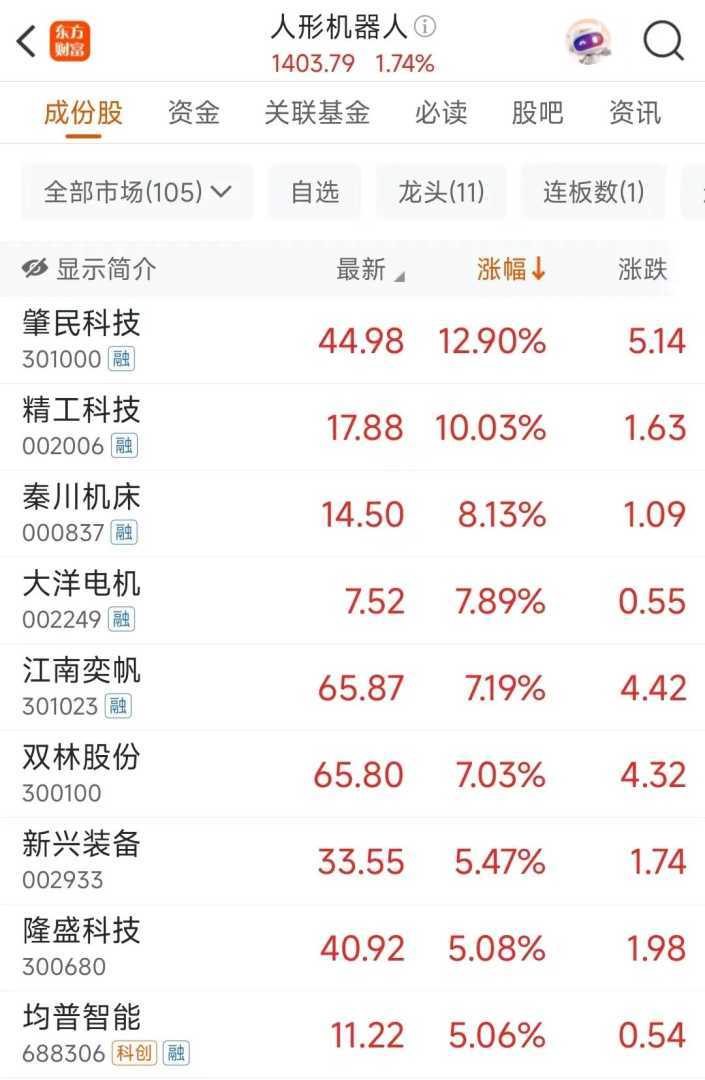
Task: Open the robot assistant avatar
Action: pyautogui.click(x=589, y=42)
